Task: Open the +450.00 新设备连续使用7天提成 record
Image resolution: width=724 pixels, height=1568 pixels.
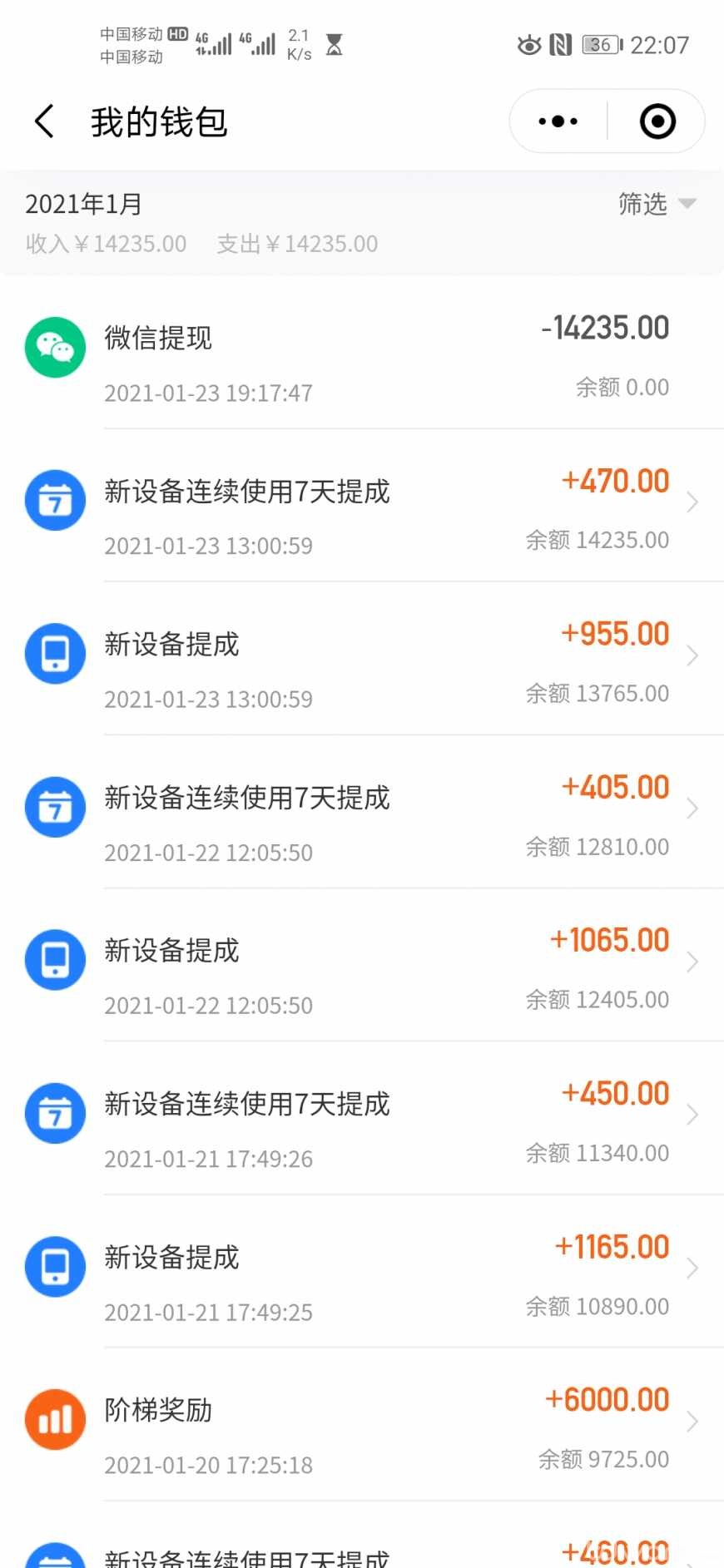Action: (x=374, y=1118)
